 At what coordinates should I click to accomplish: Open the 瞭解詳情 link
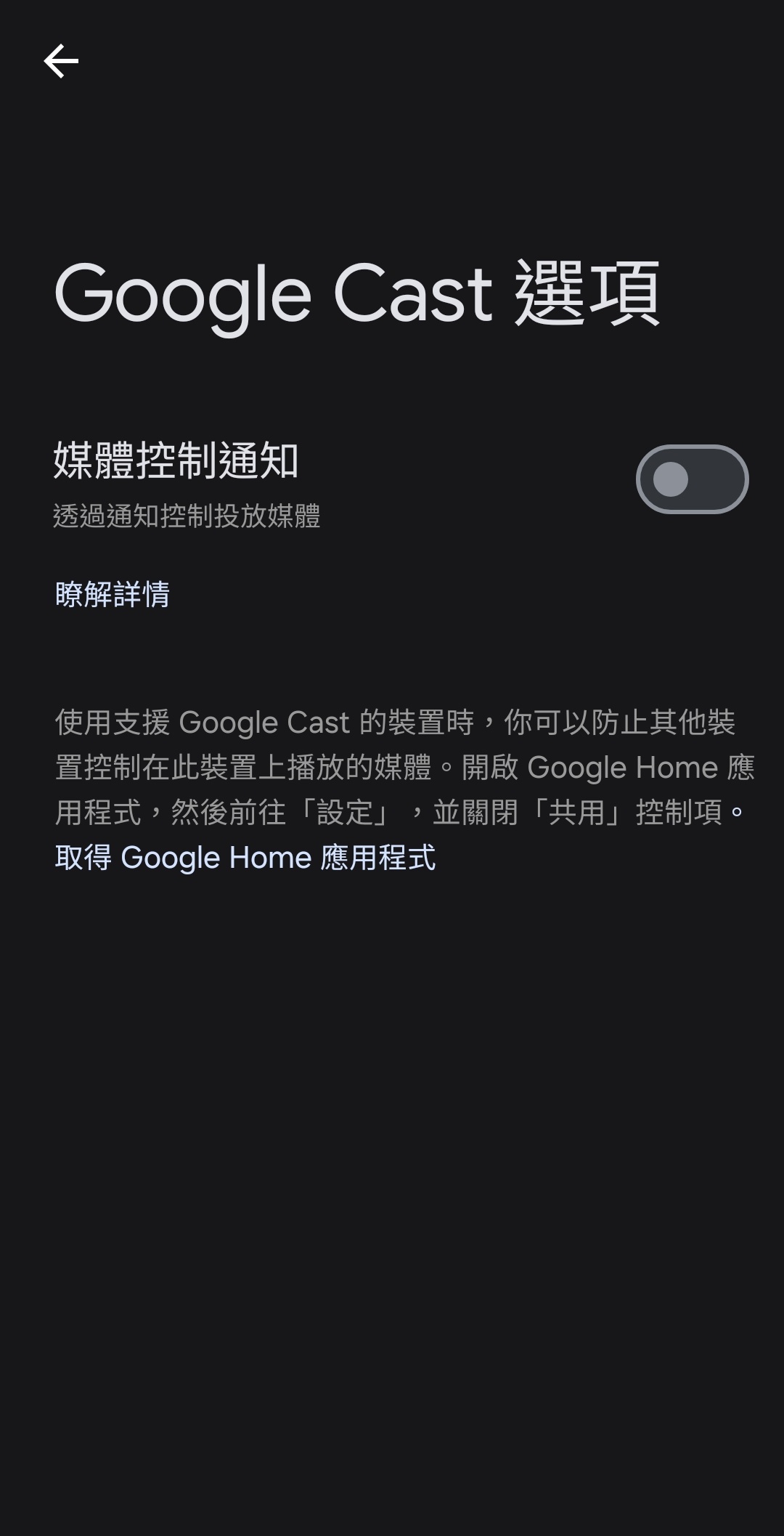(113, 594)
